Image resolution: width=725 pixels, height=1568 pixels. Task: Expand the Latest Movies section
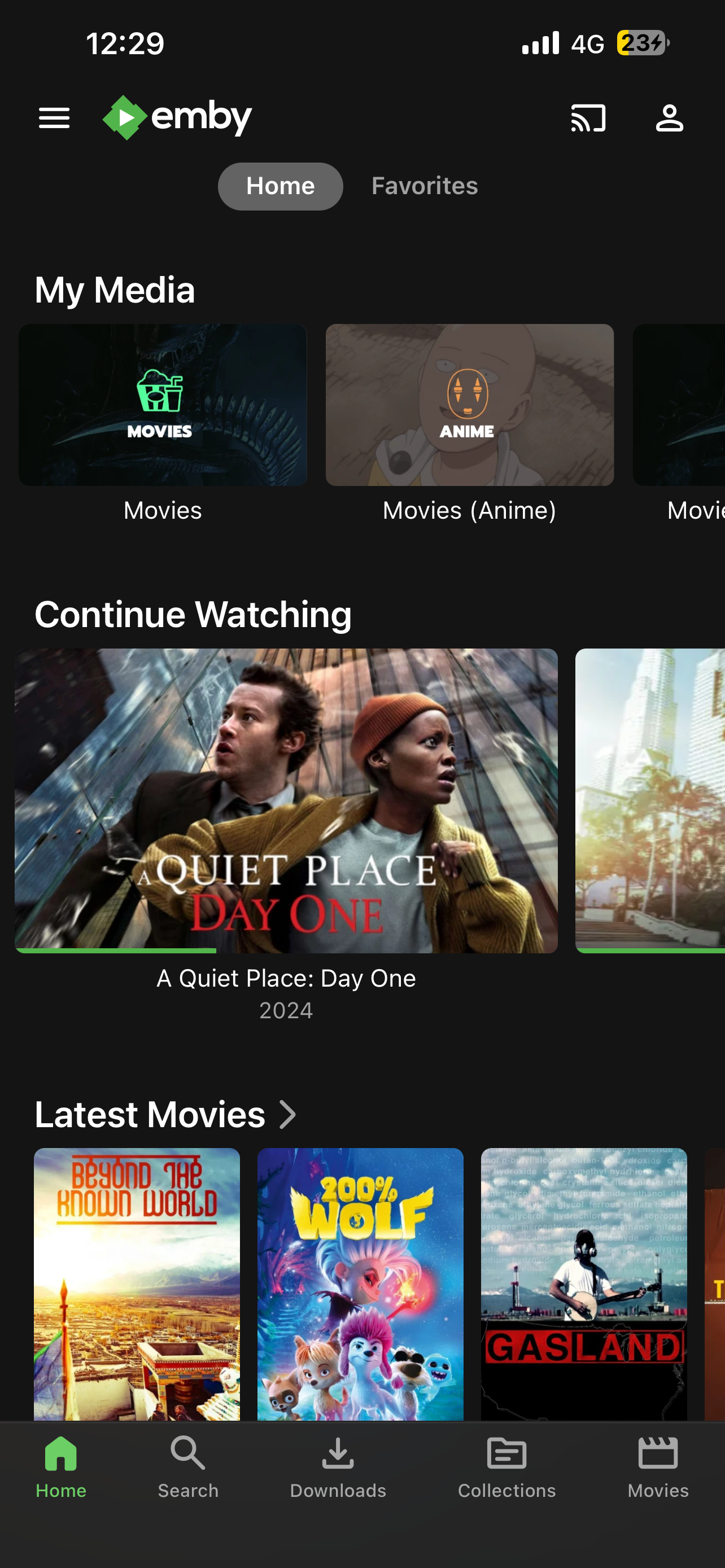click(165, 1115)
